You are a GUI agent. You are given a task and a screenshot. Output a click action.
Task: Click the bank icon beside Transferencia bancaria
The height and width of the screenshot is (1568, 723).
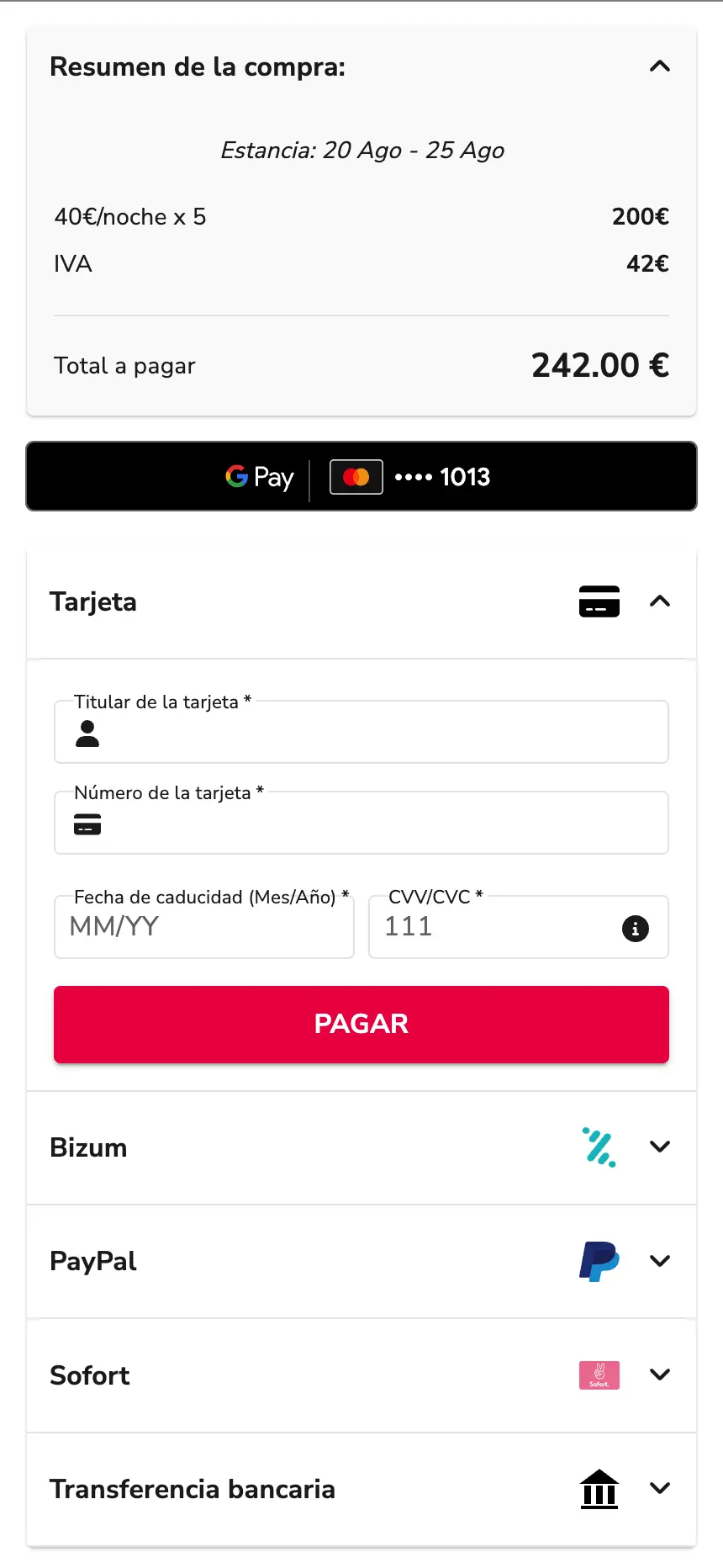click(599, 1488)
